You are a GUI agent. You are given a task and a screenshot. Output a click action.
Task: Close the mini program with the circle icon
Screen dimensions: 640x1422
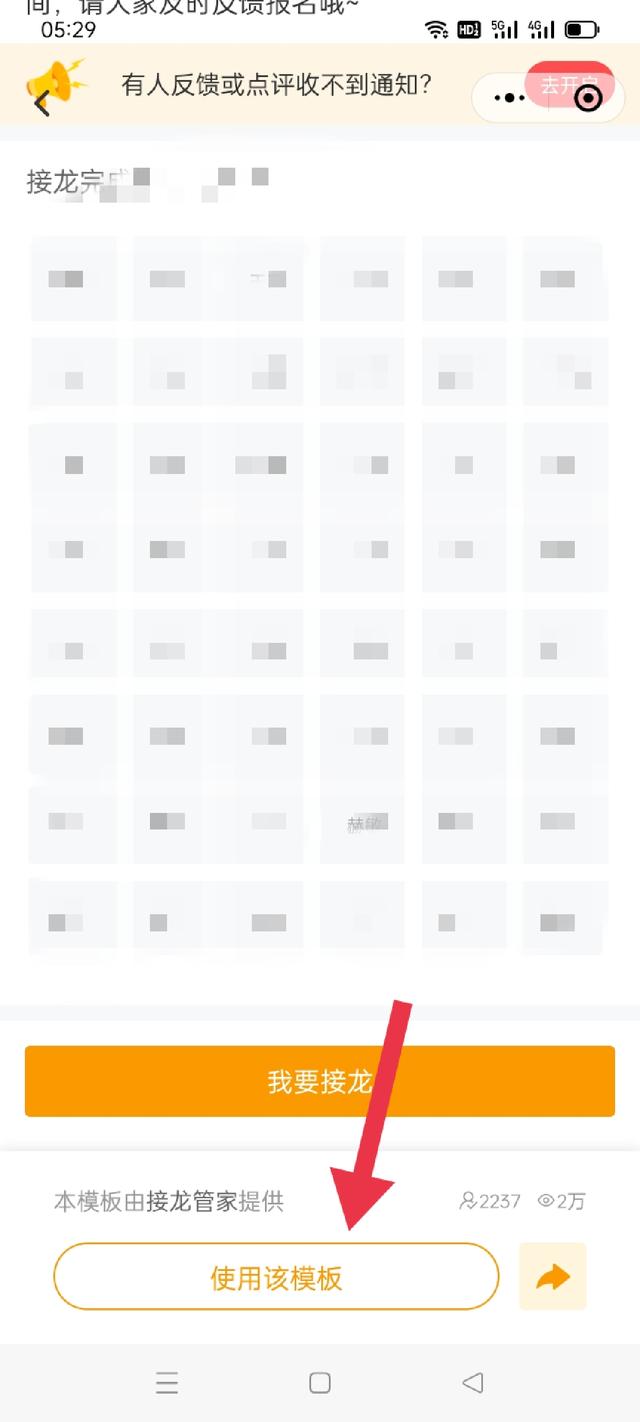(x=589, y=98)
